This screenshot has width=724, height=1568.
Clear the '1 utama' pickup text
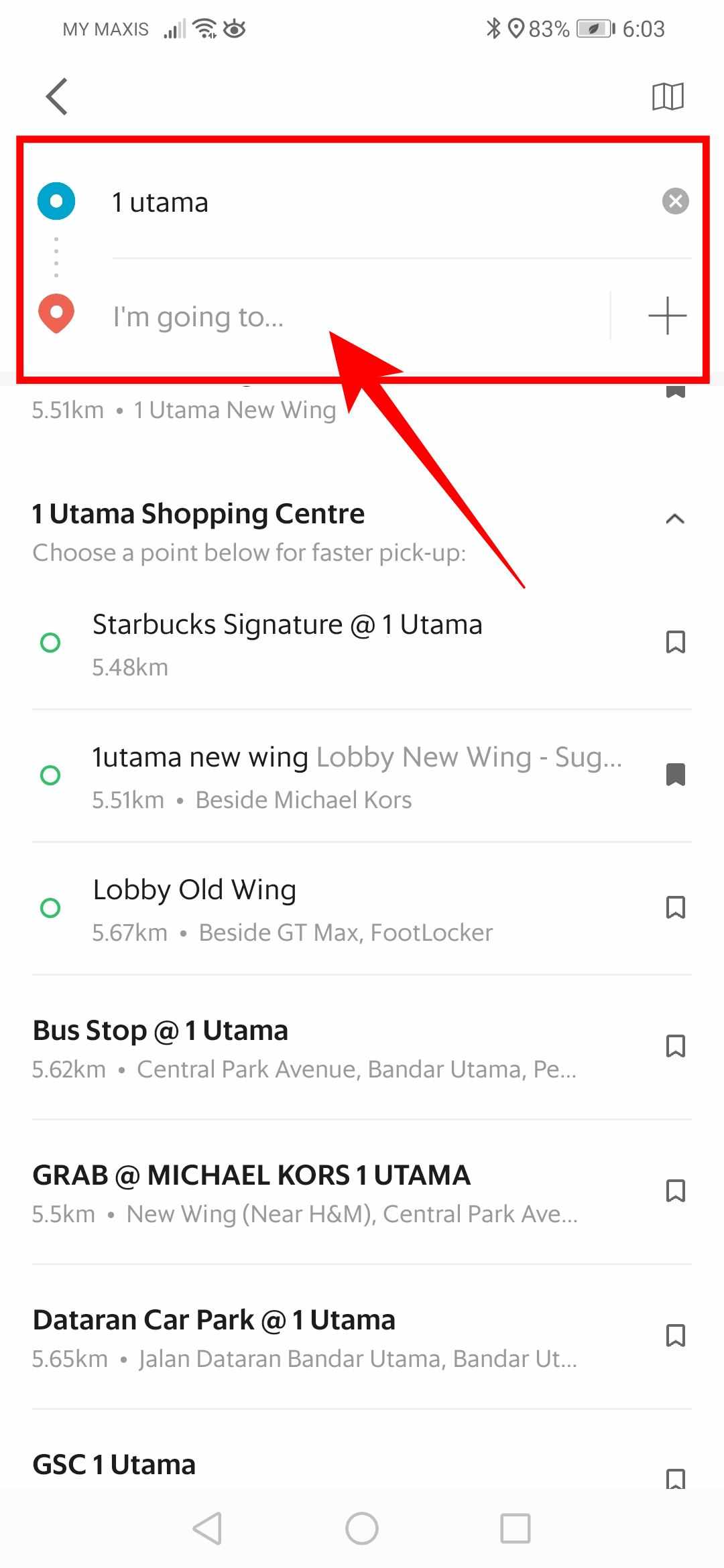tap(675, 201)
